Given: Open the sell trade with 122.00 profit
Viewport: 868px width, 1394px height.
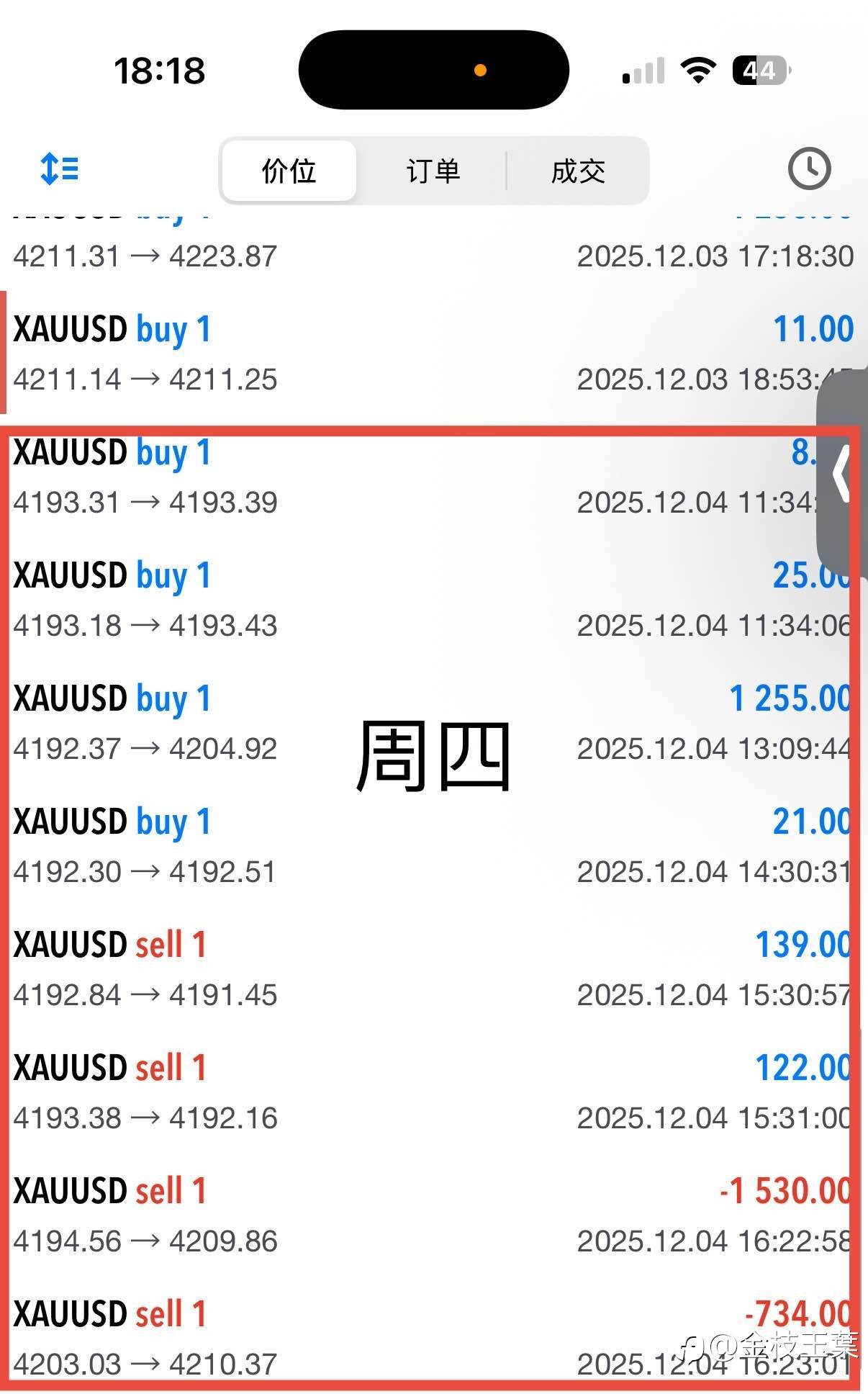Looking at the screenshot, I should 434,1092.
